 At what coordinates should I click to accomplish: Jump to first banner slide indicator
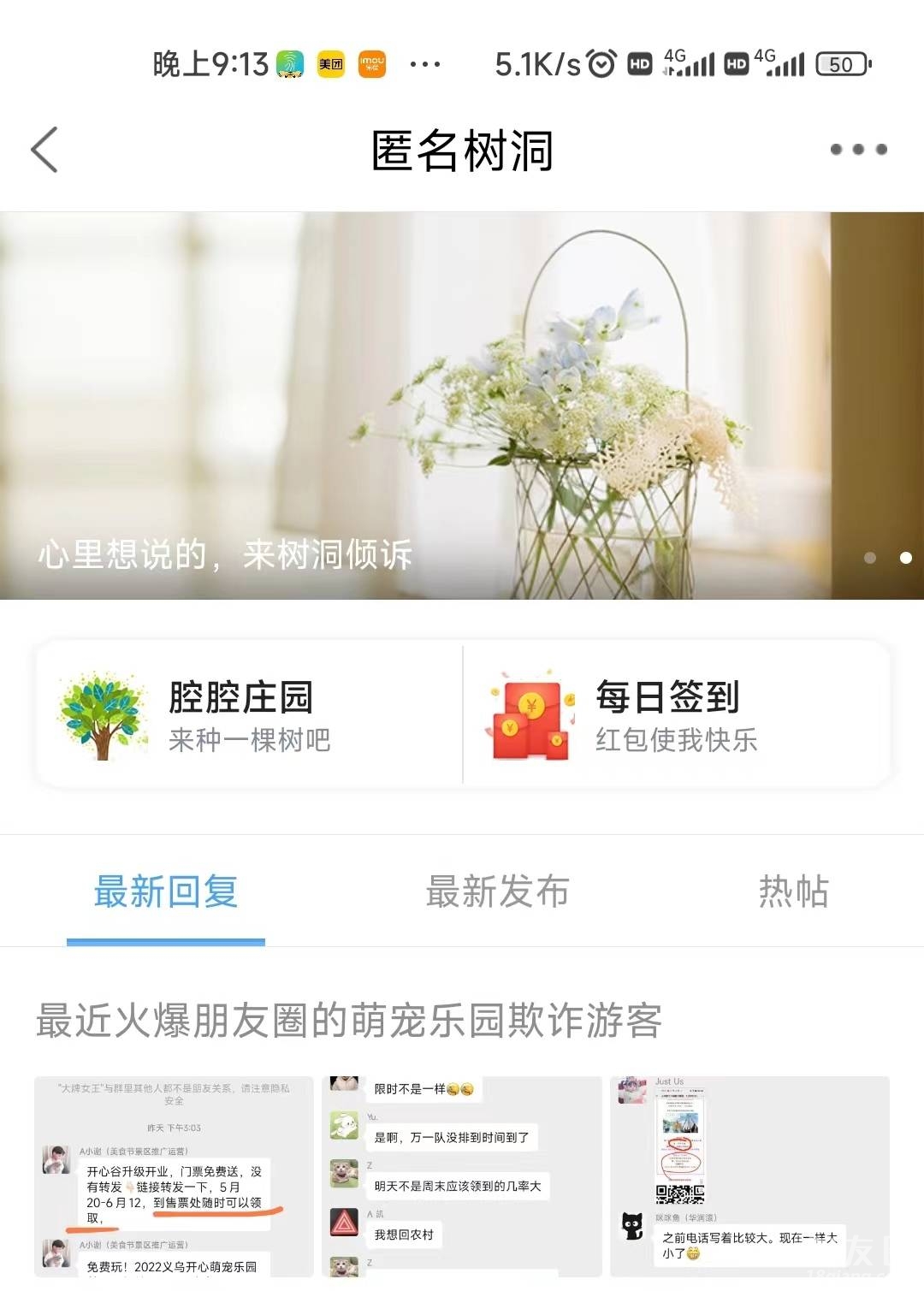click(870, 558)
